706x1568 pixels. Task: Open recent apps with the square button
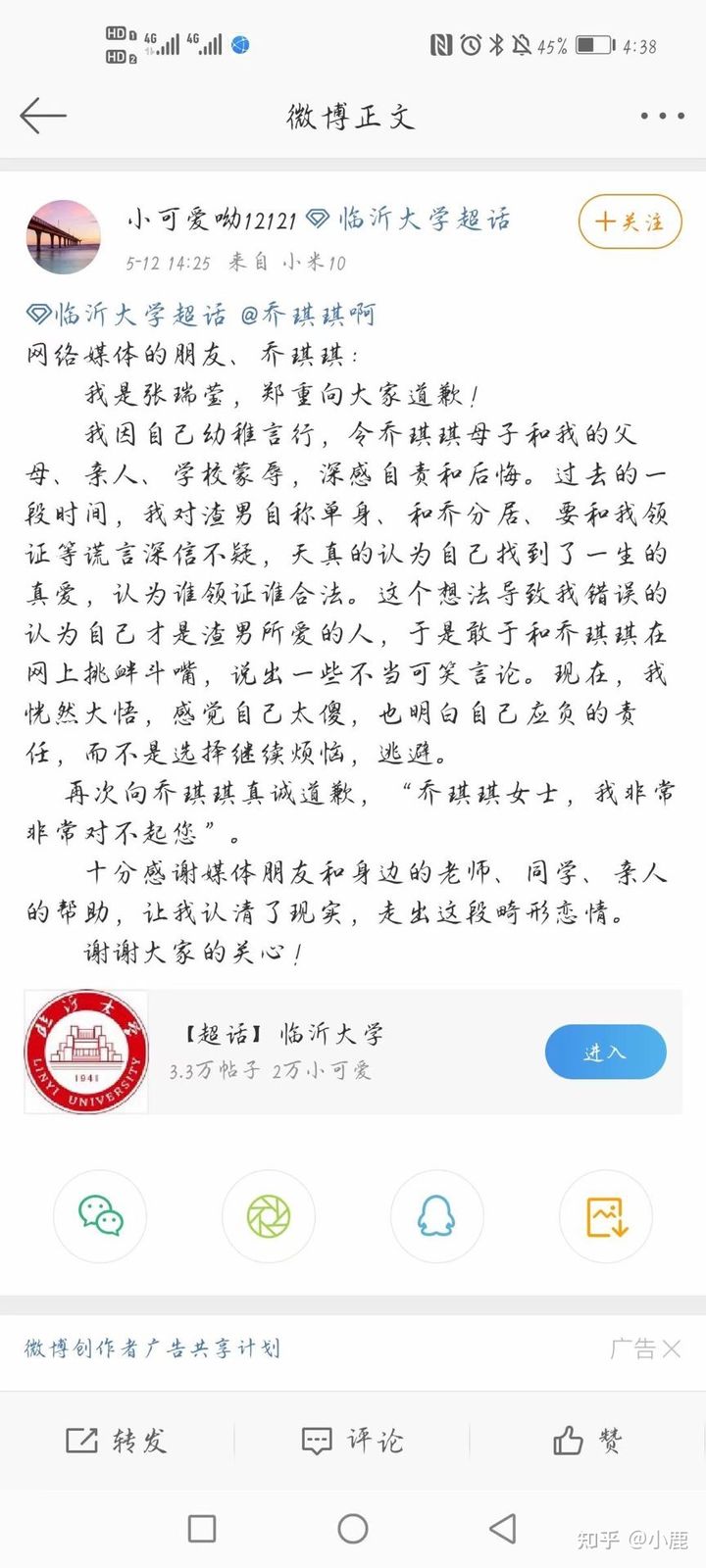click(202, 1528)
